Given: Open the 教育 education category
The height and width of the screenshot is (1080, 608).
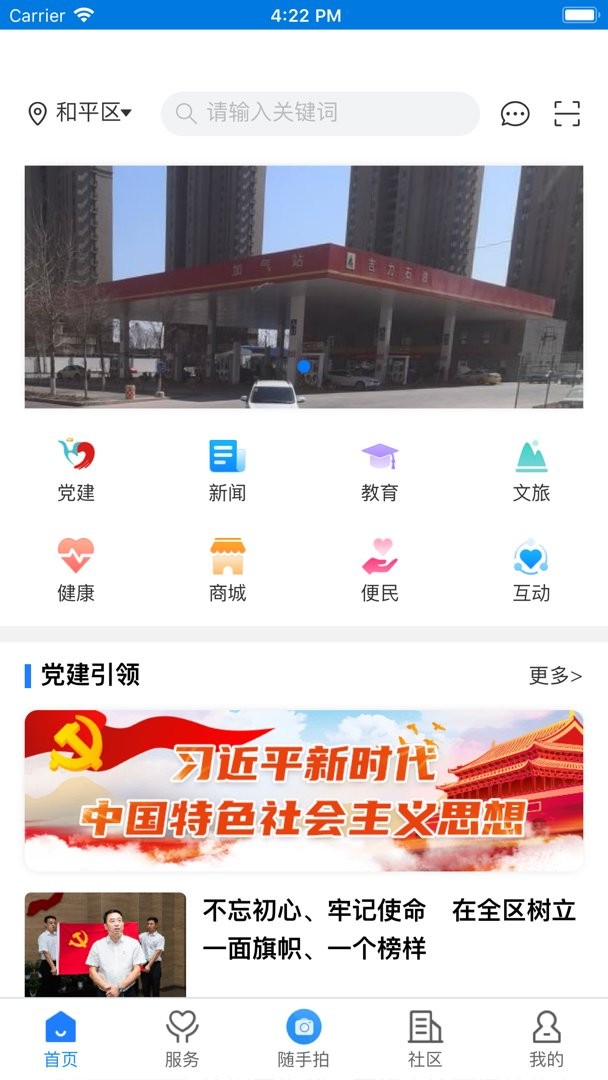Looking at the screenshot, I should point(380,469).
